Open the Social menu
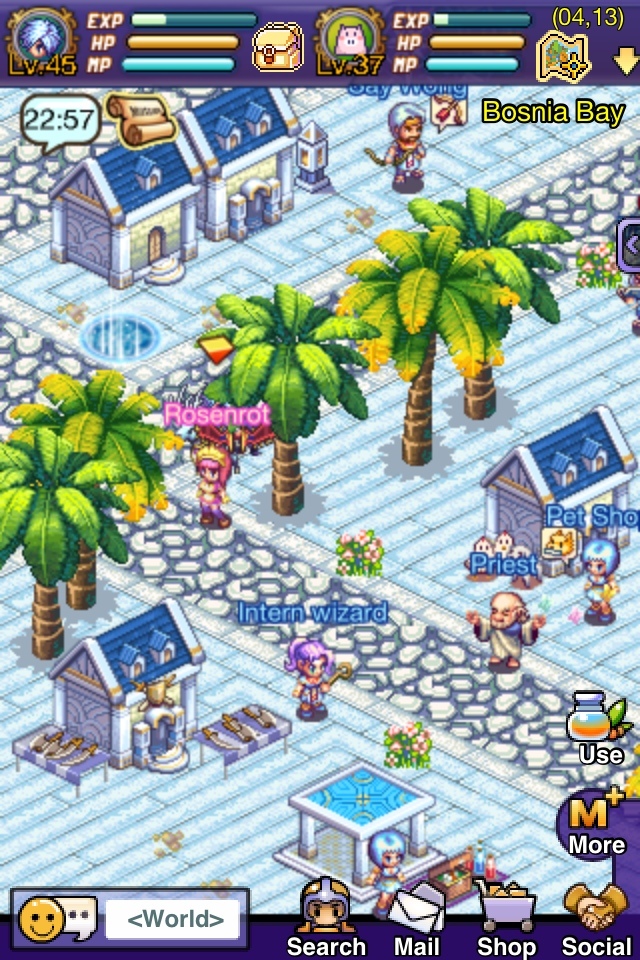The height and width of the screenshot is (960, 640). click(x=596, y=918)
